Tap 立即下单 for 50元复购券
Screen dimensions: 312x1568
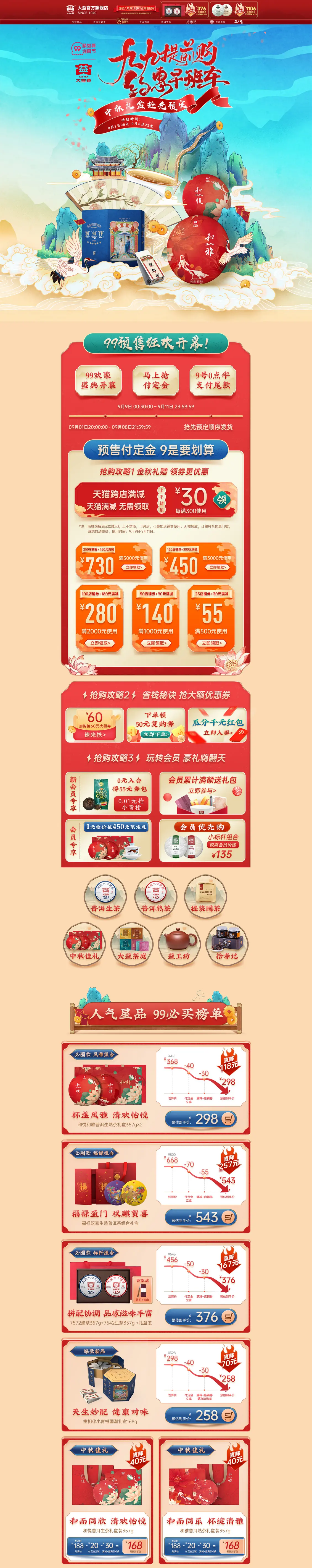[156, 734]
